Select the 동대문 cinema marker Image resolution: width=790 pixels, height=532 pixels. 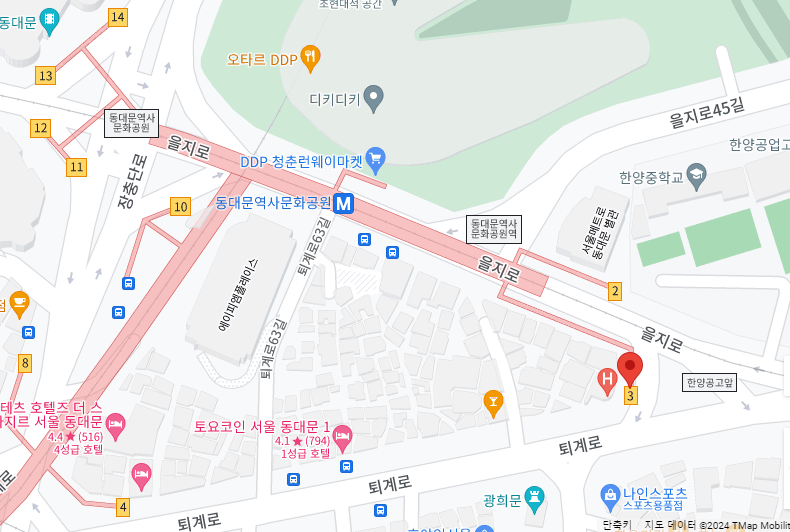click(x=49, y=22)
